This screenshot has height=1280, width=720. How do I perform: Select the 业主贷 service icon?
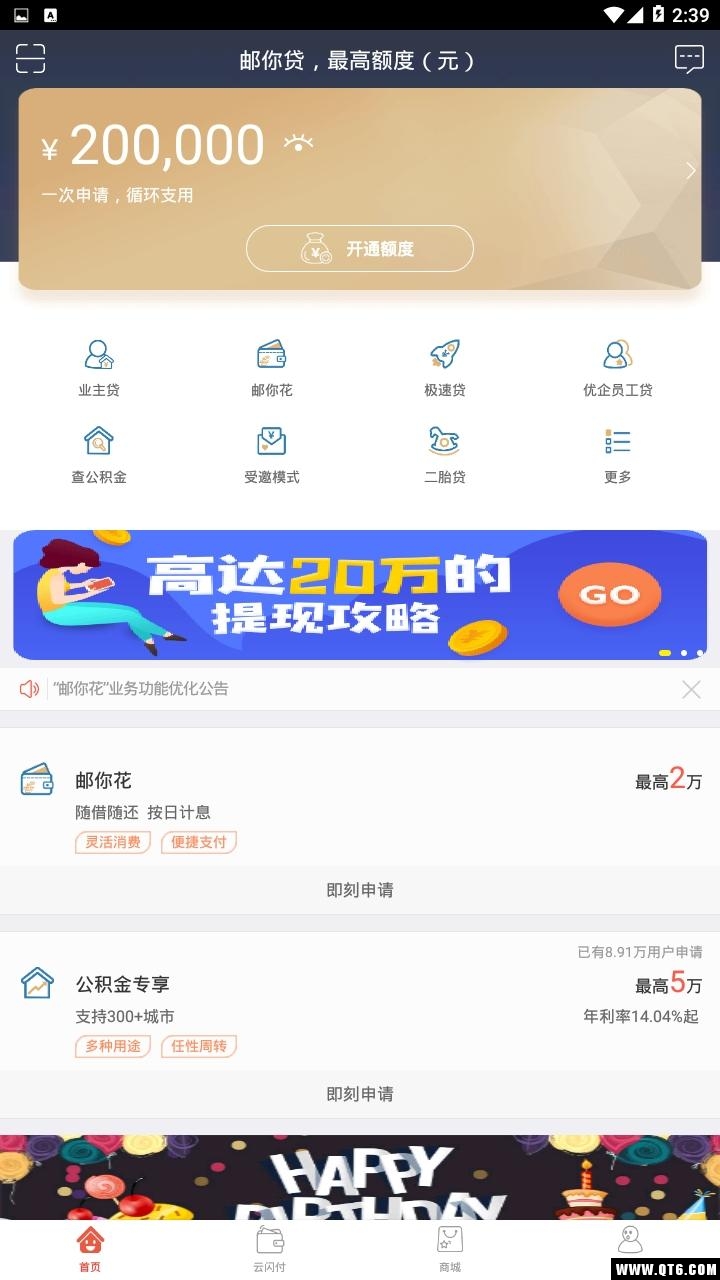pyautogui.click(x=97, y=365)
